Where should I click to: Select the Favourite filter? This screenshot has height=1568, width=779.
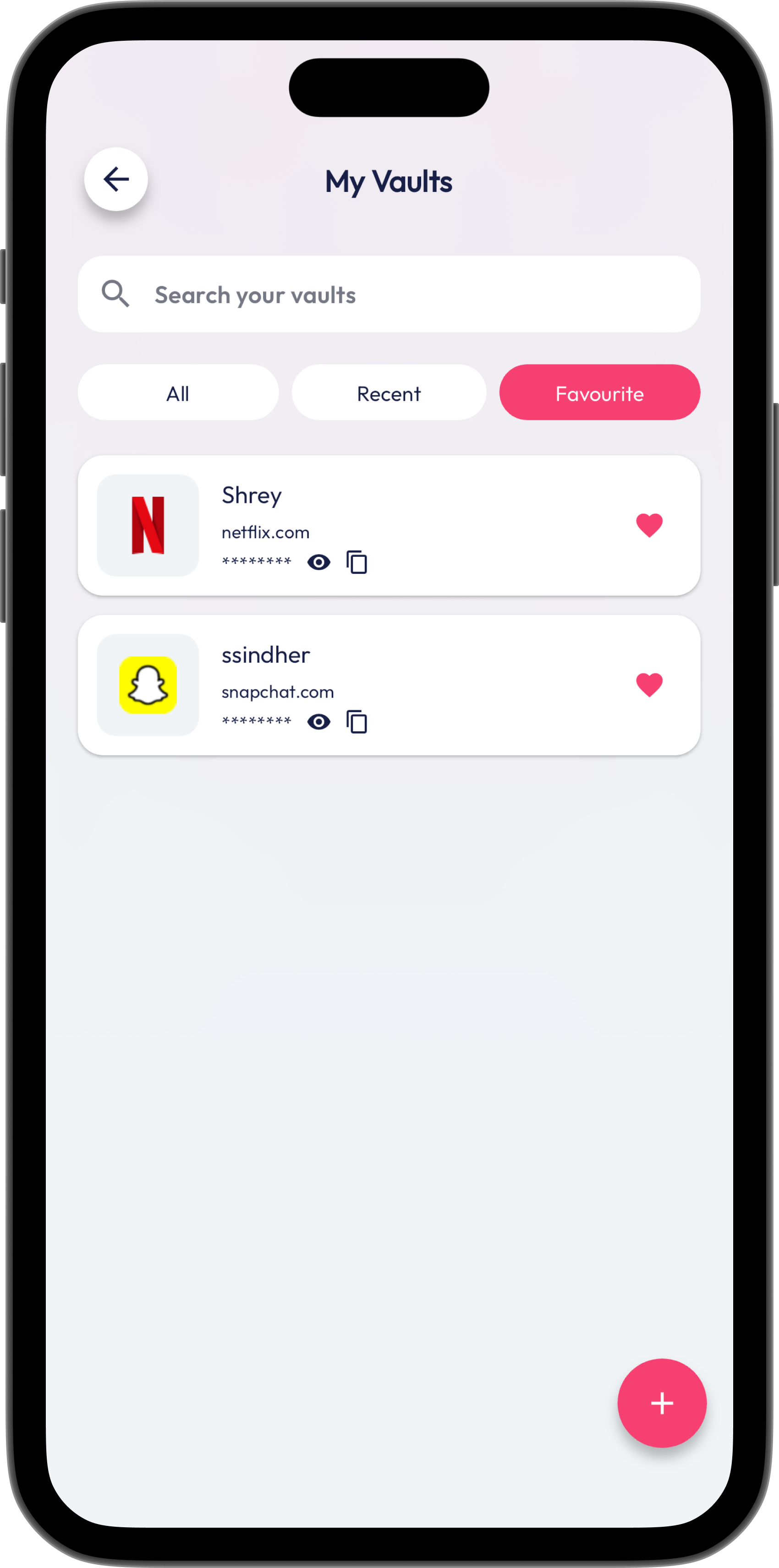[x=599, y=393]
